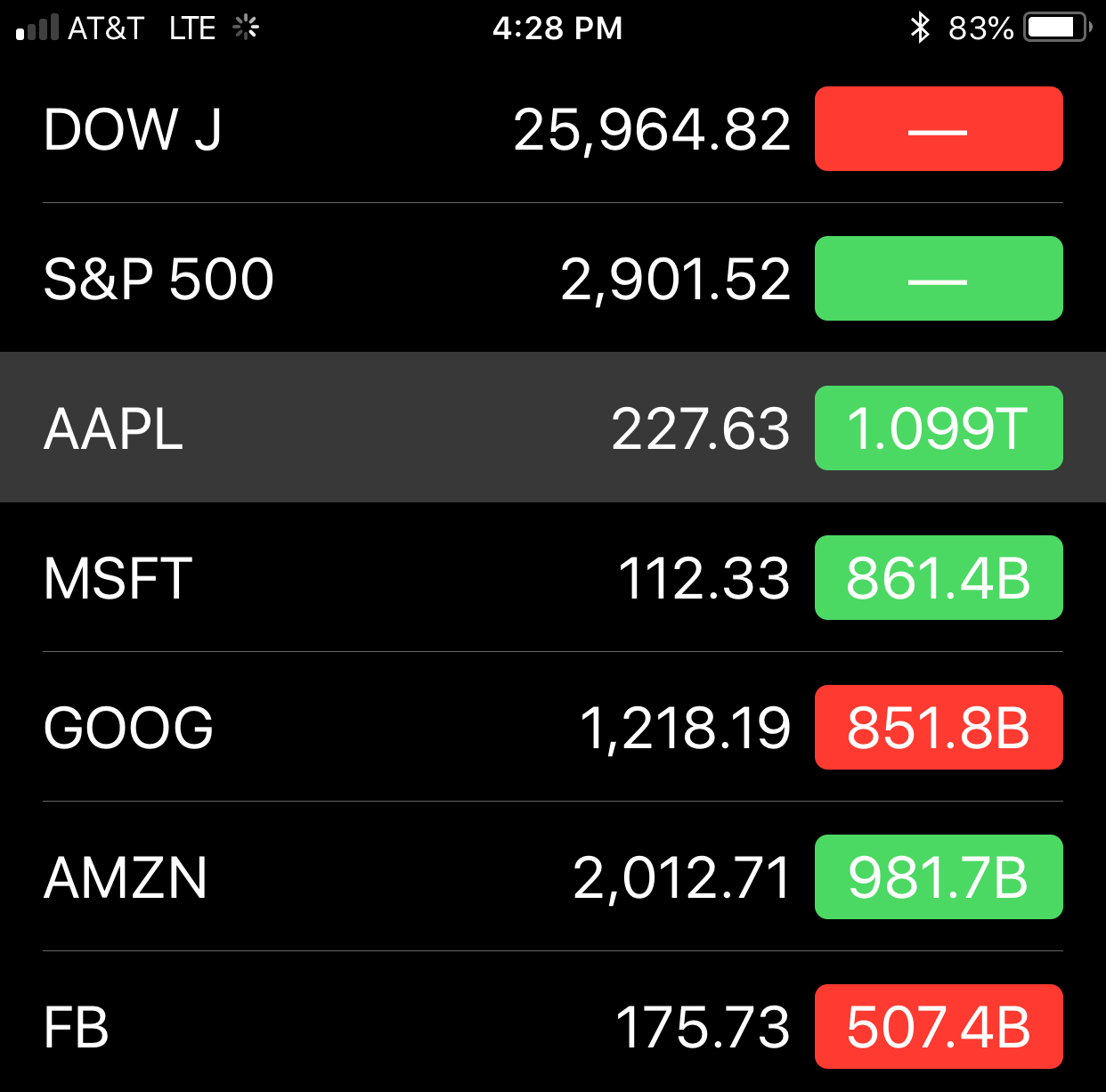Open the FB stock row
The image size is (1106, 1092).
[x=401, y=1027]
